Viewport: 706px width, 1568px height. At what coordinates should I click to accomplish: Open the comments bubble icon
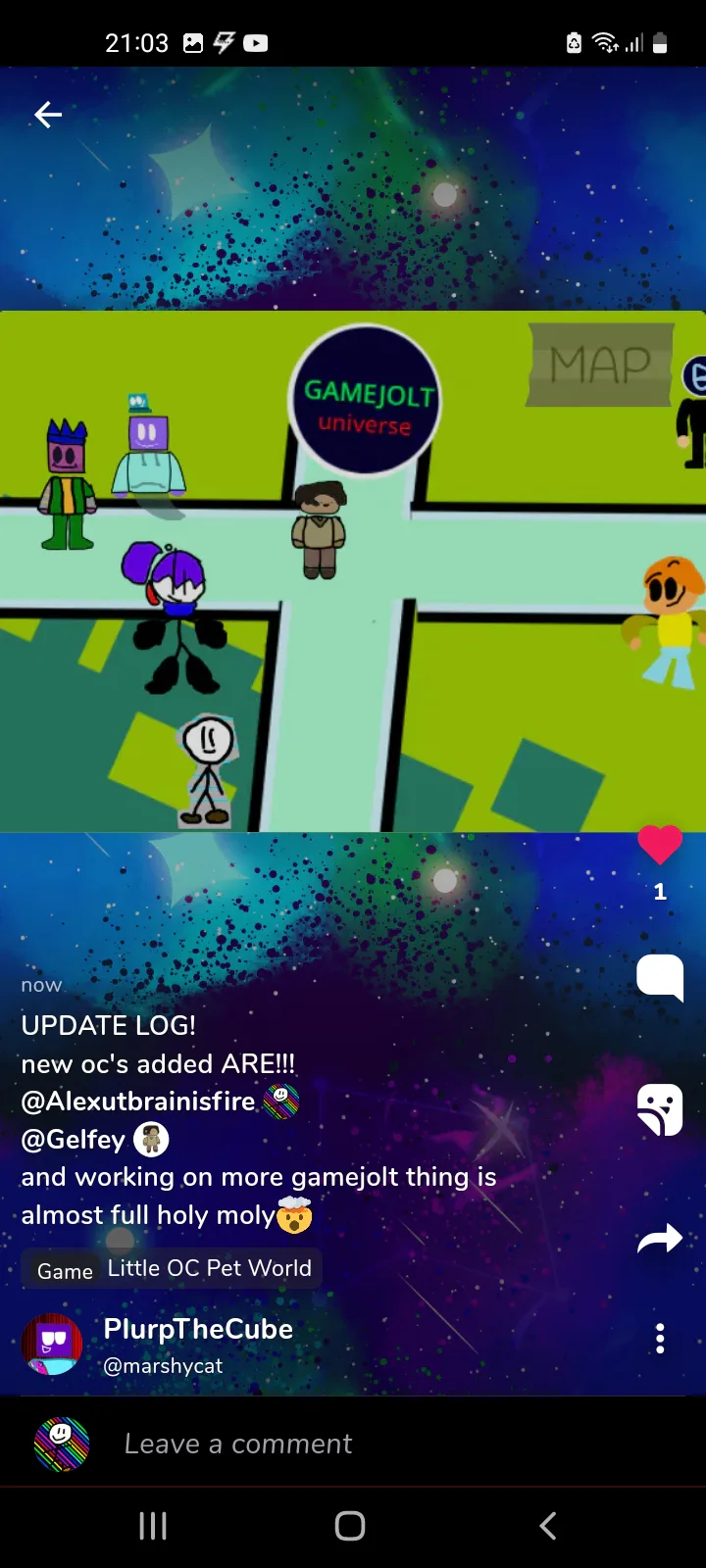pyautogui.click(x=660, y=978)
